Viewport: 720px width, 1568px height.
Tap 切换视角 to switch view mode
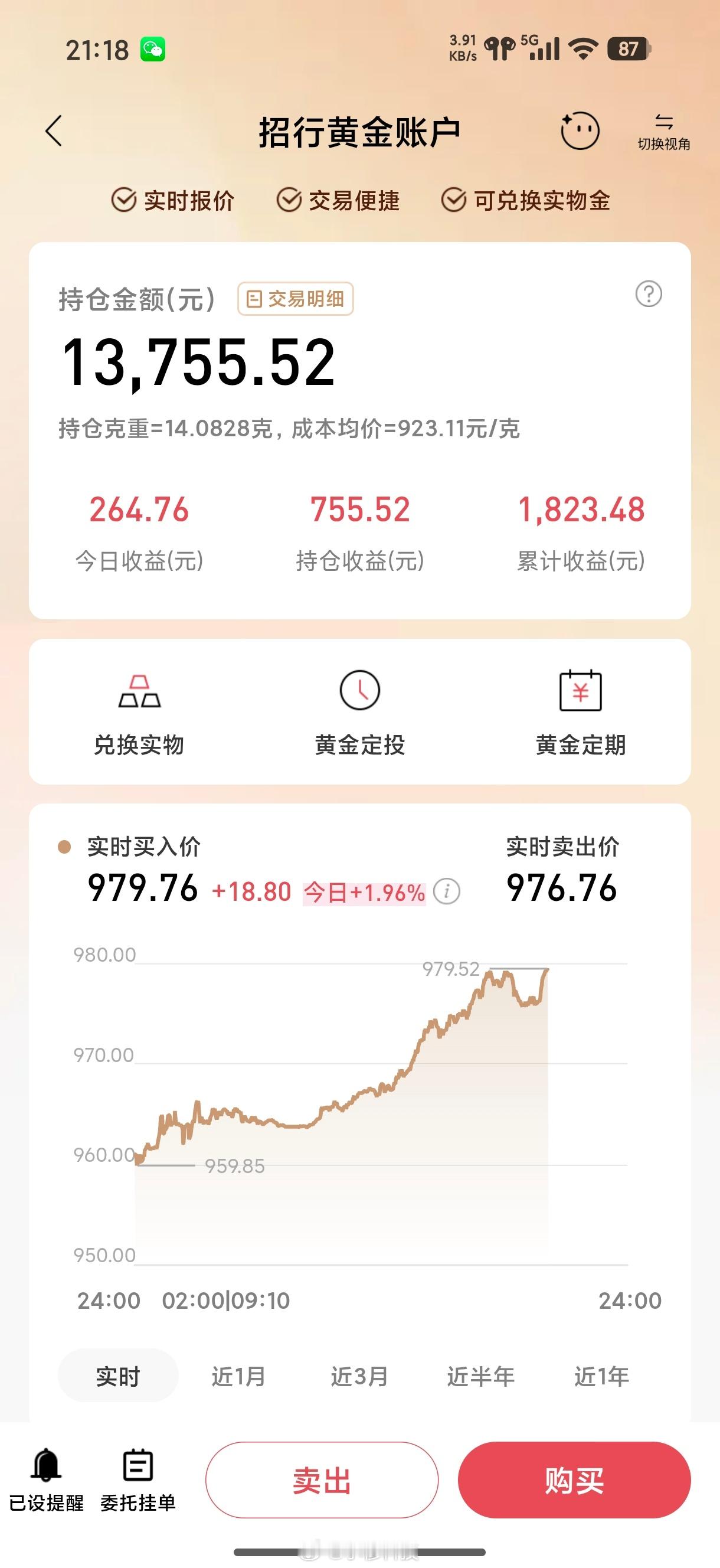tap(665, 131)
